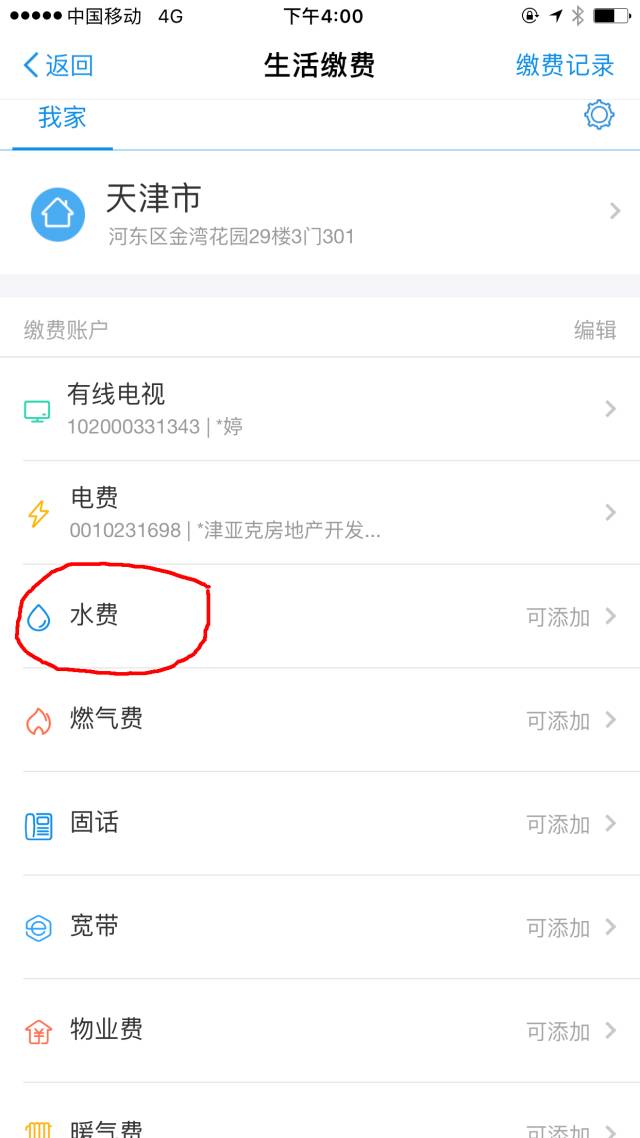Add a 燃气费 gas account

click(x=320, y=720)
